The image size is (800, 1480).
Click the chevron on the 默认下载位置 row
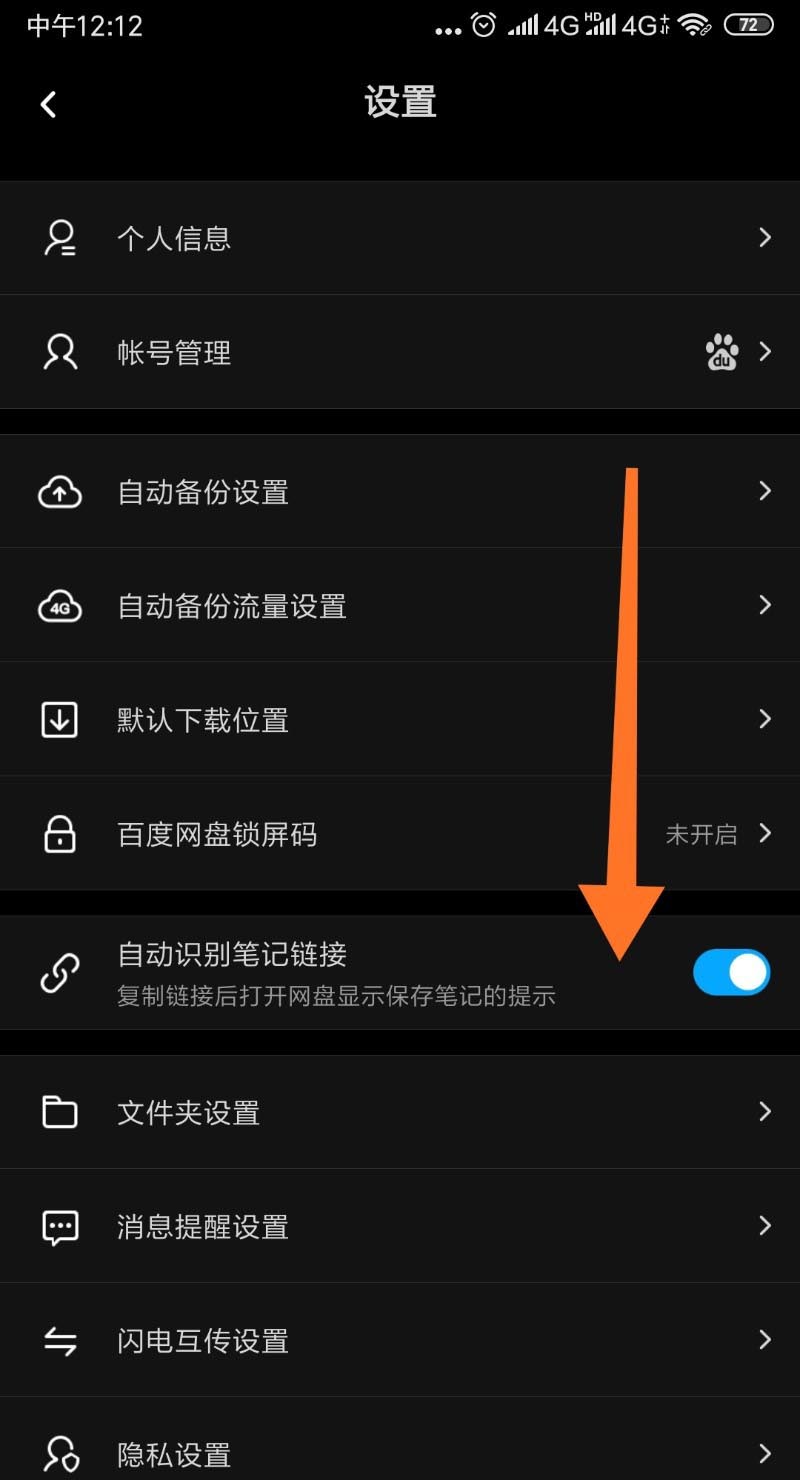pyautogui.click(x=765, y=719)
